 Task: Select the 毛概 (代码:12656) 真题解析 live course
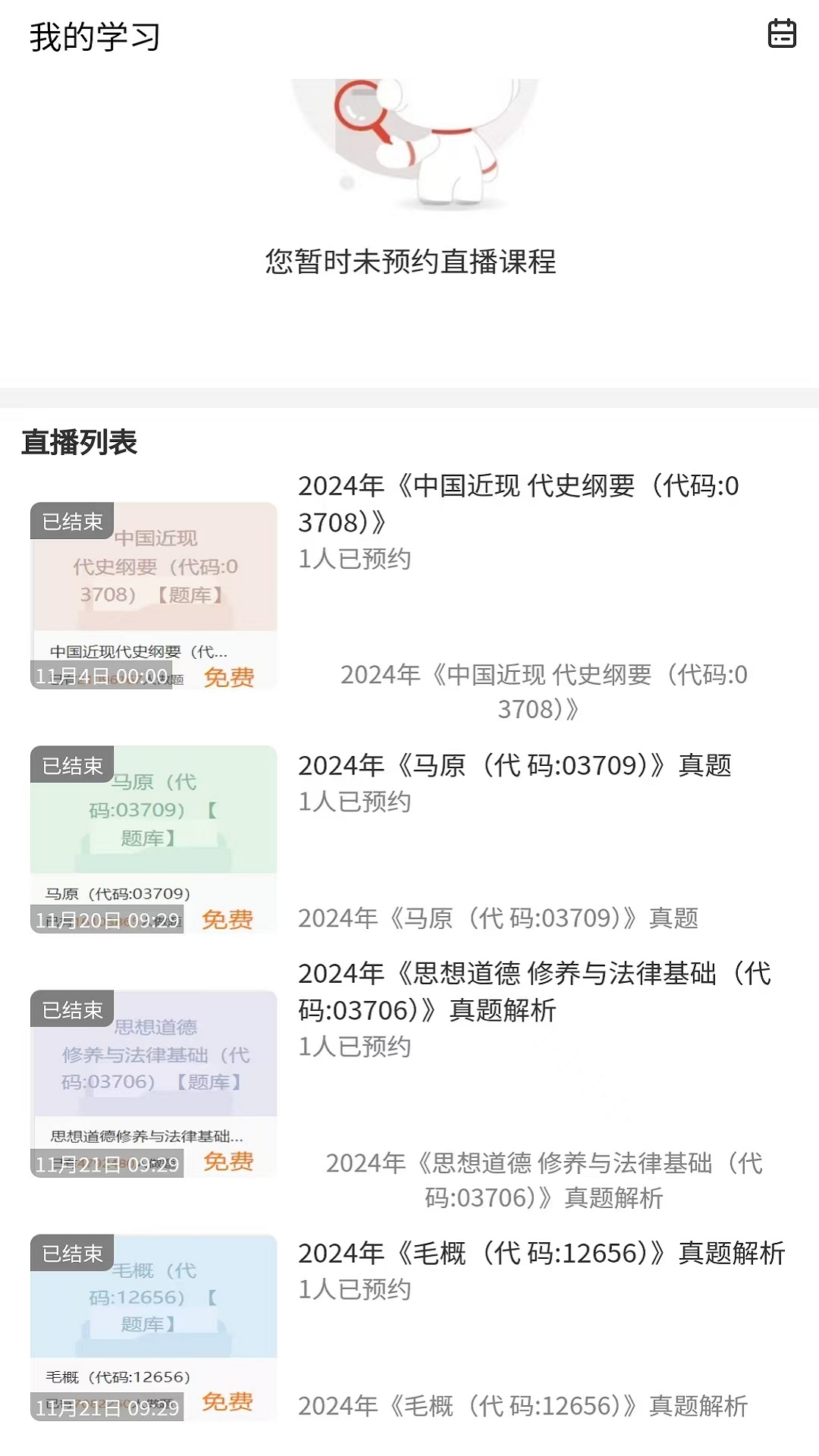541,1254
